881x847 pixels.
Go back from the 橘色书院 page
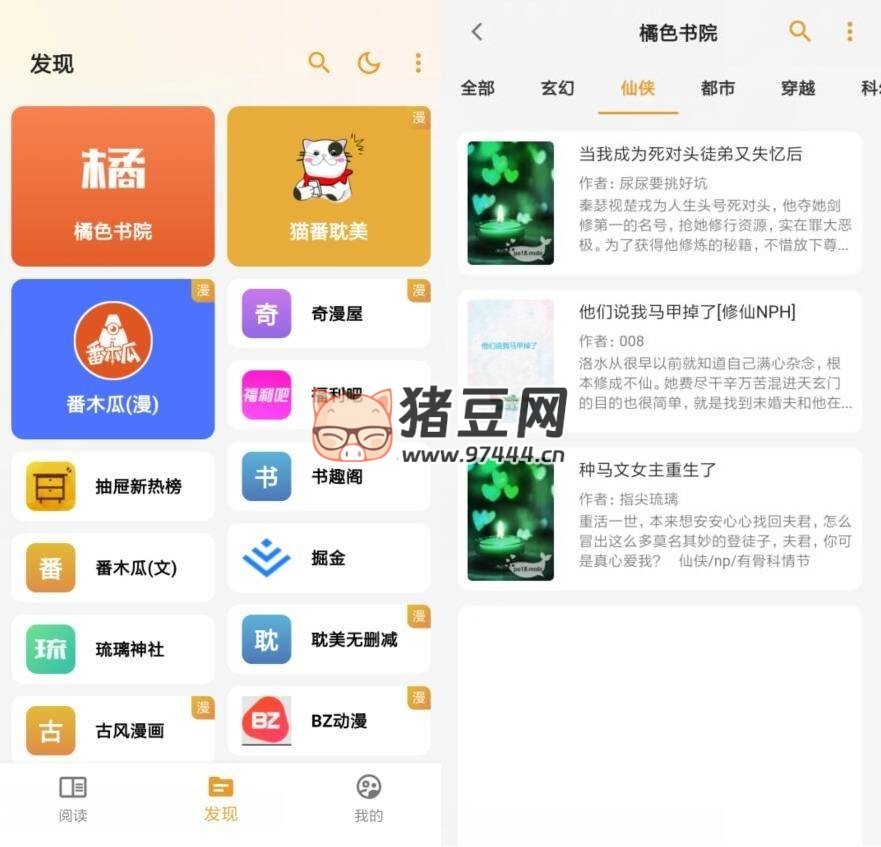coord(477,32)
